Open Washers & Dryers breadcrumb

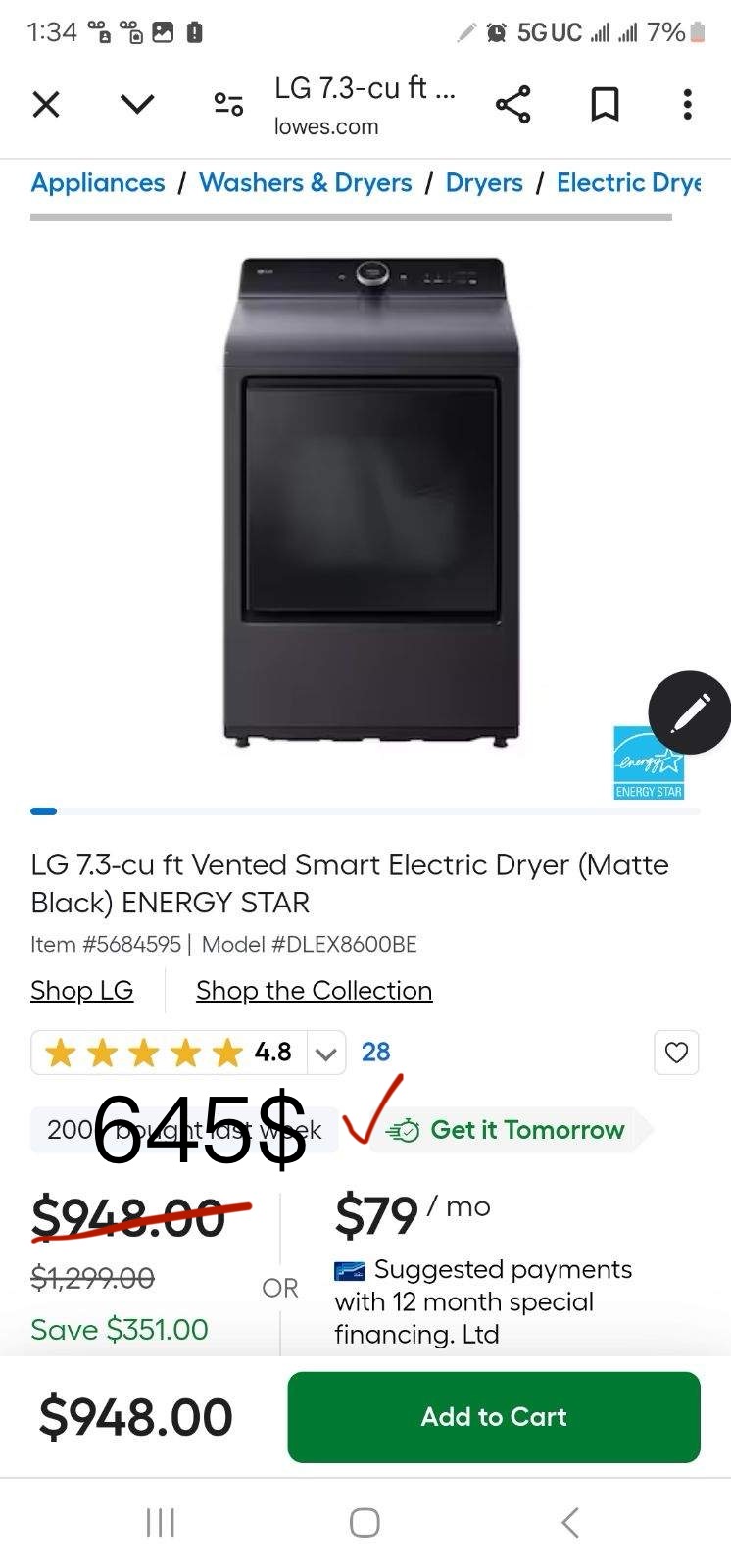(x=305, y=183)
